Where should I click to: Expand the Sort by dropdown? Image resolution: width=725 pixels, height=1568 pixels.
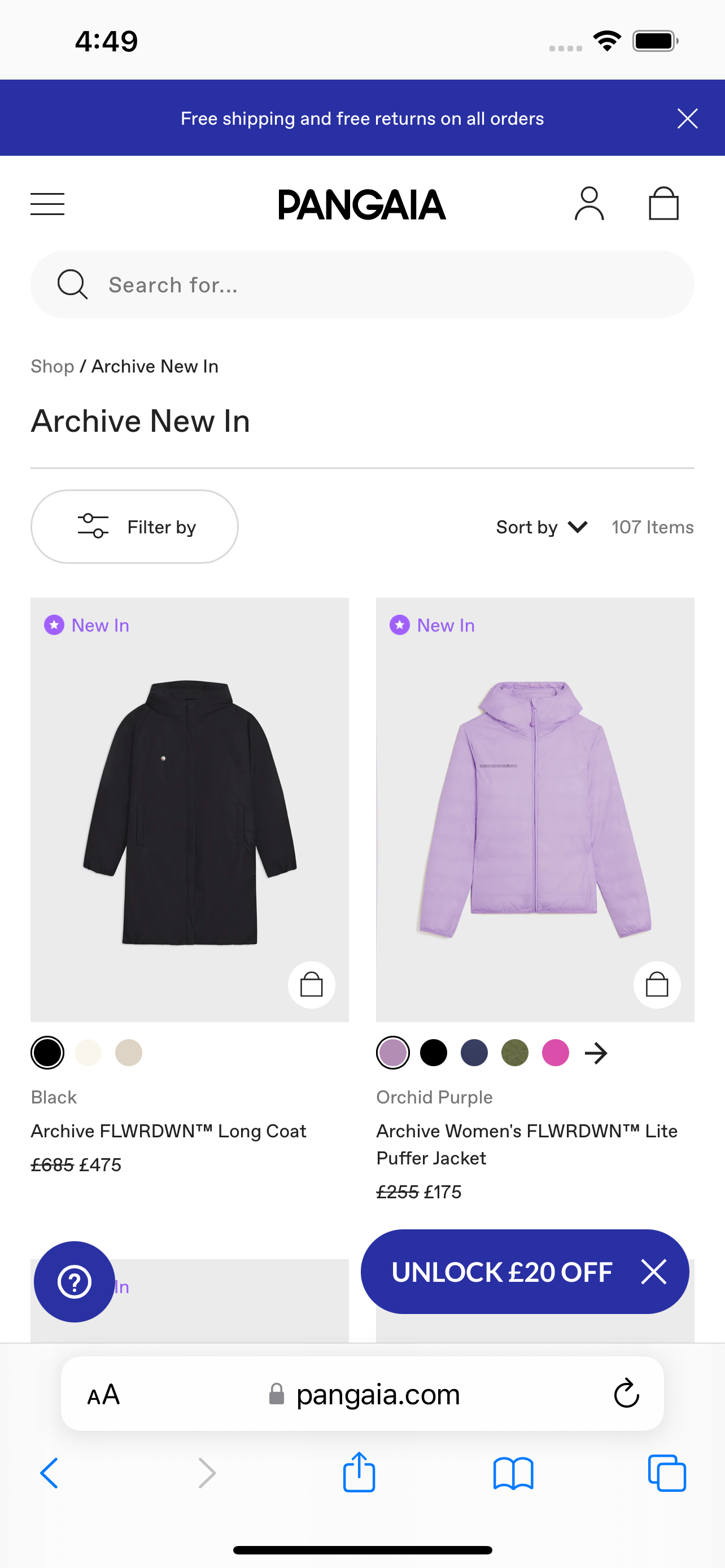click(x=541, y=527)
